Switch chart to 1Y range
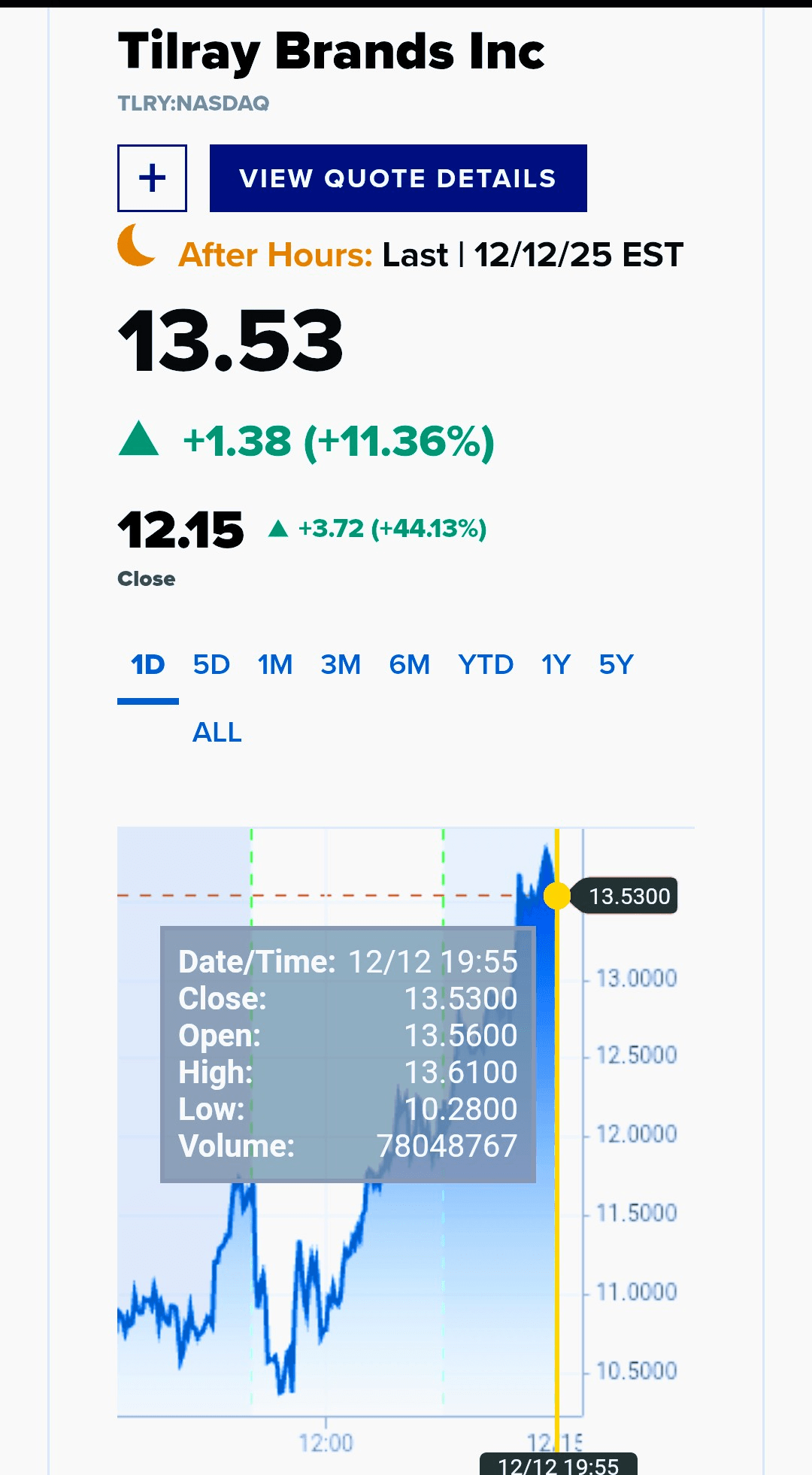 pyautogui.click(x=556, y=665)
